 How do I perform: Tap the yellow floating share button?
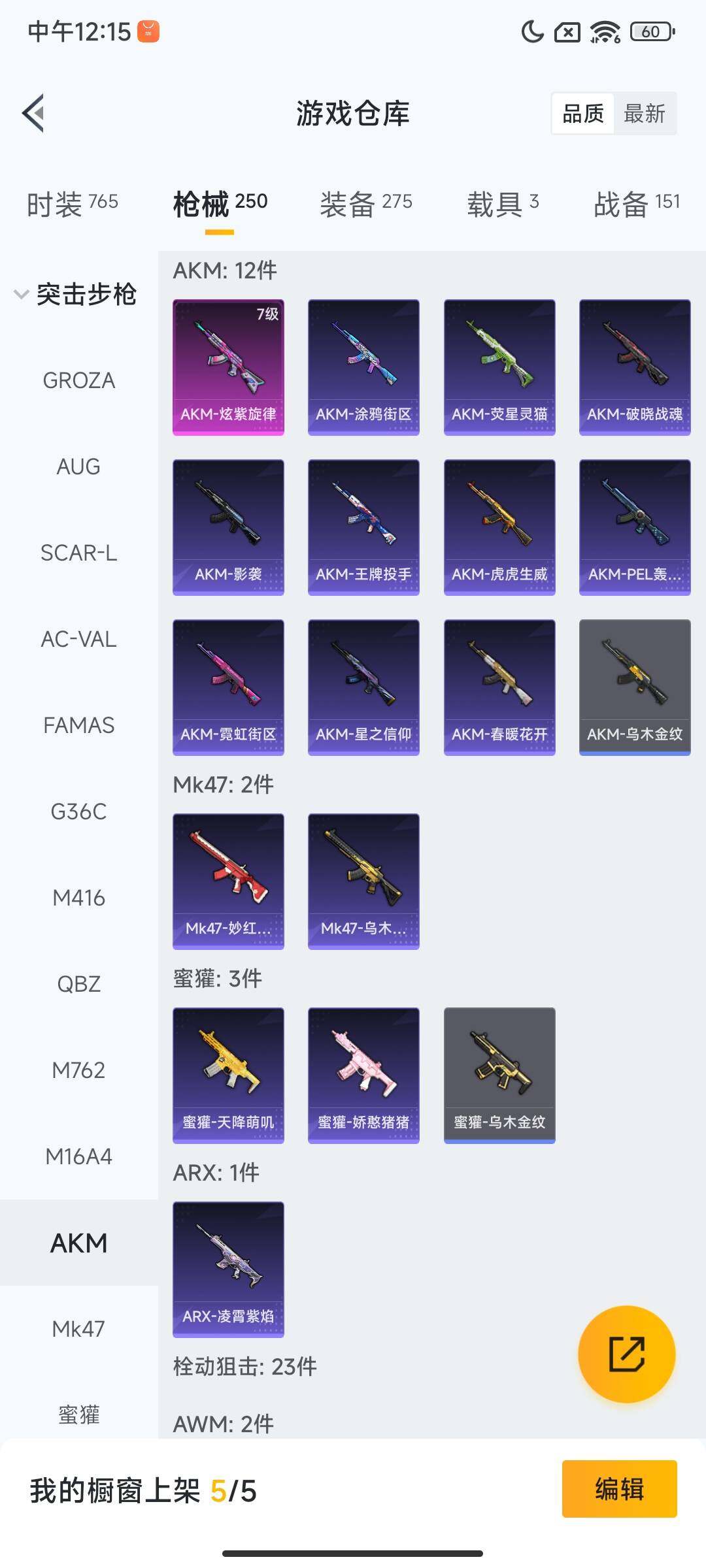coord(626,1354)
